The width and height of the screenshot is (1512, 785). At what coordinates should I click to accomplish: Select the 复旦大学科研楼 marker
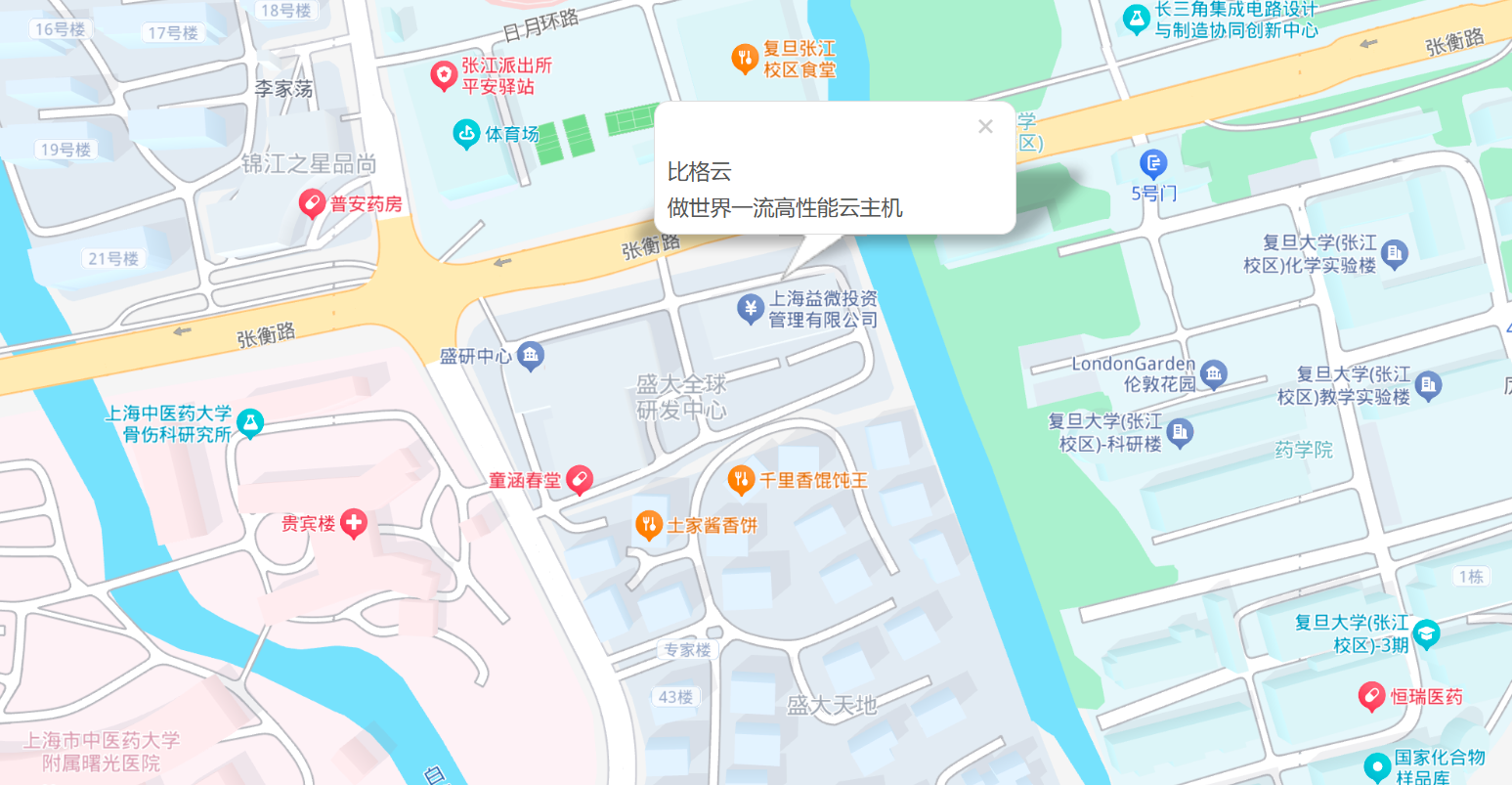click(x=1180, y=431)
